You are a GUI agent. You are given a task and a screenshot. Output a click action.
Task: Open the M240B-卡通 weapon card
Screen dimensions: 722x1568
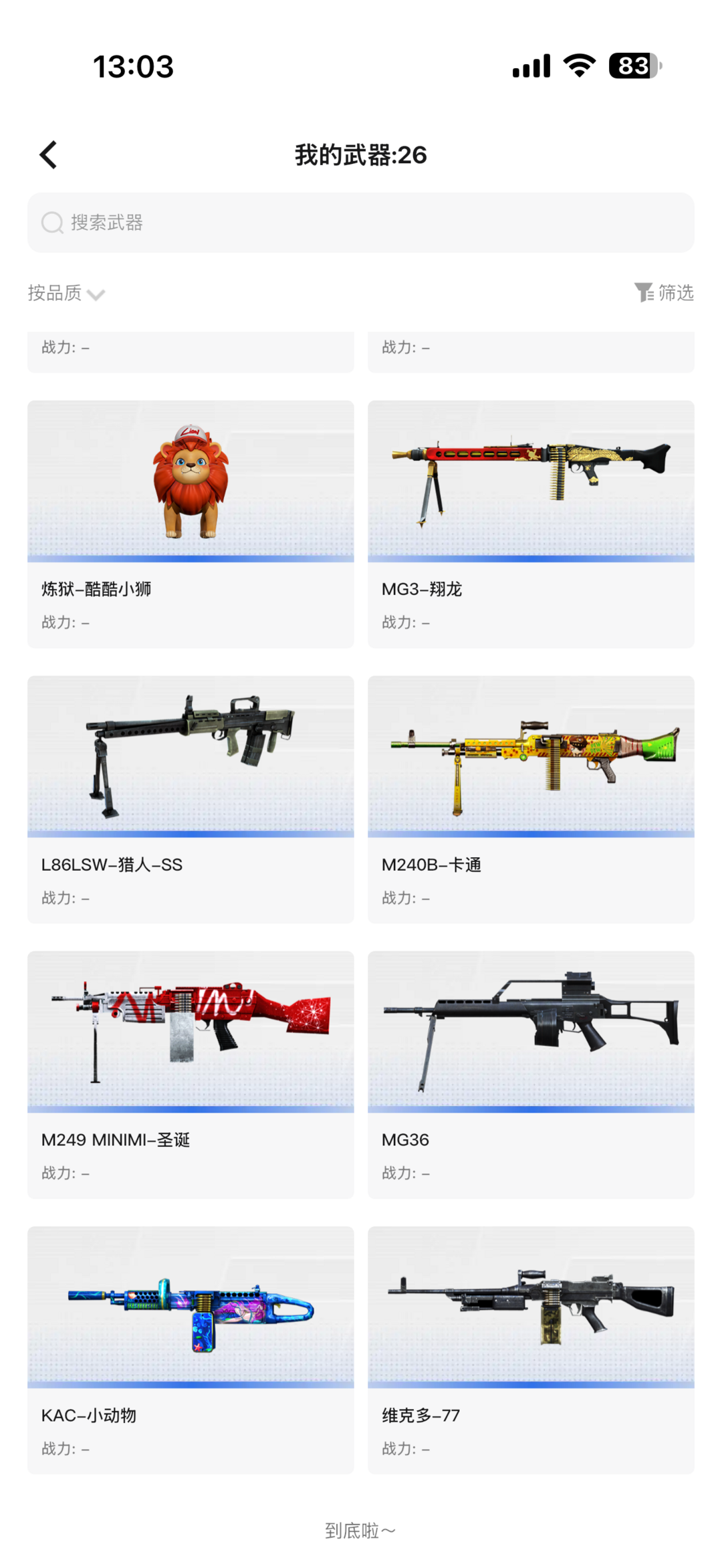point(531,800)
